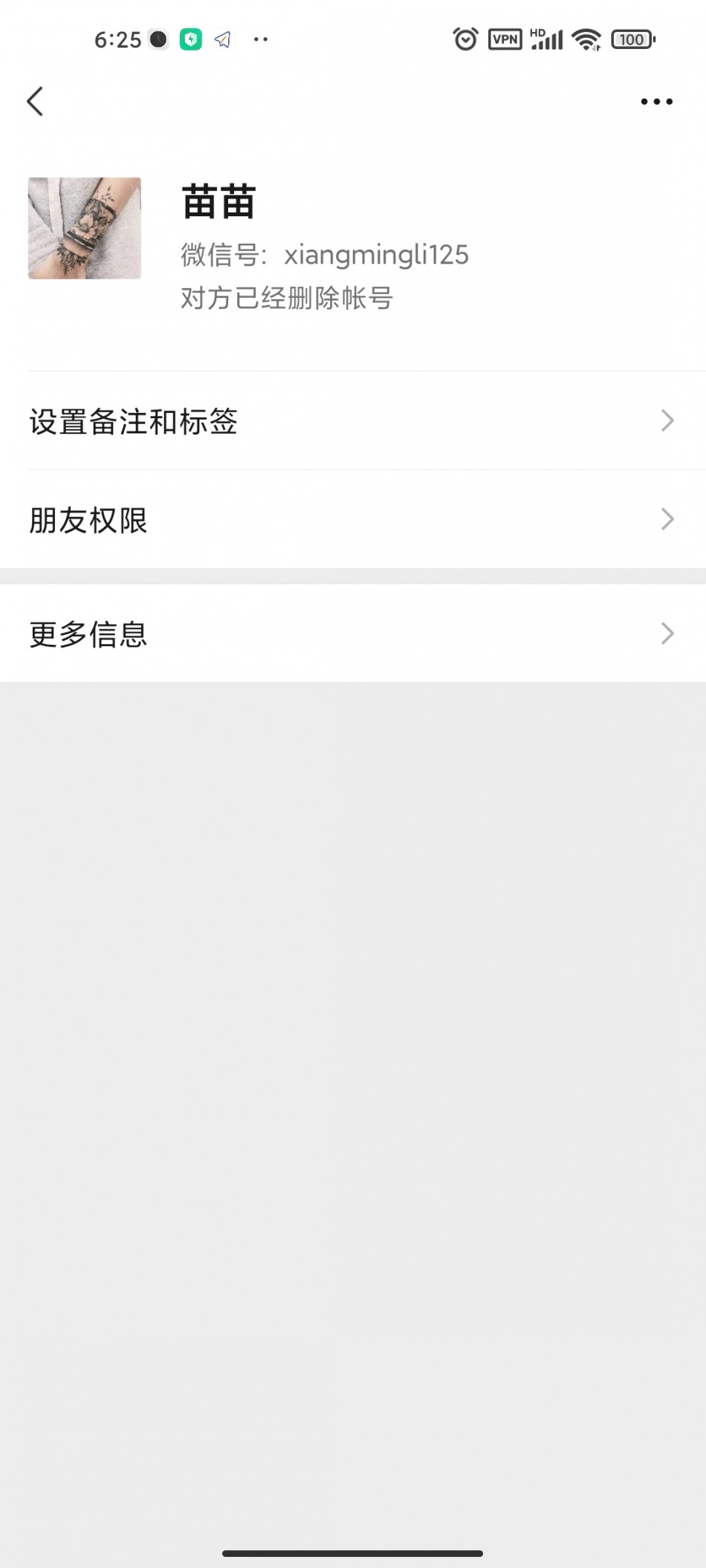The image size is (706, 1568).
Task: Go back using the top-left arrow
Action: point(35,102)
